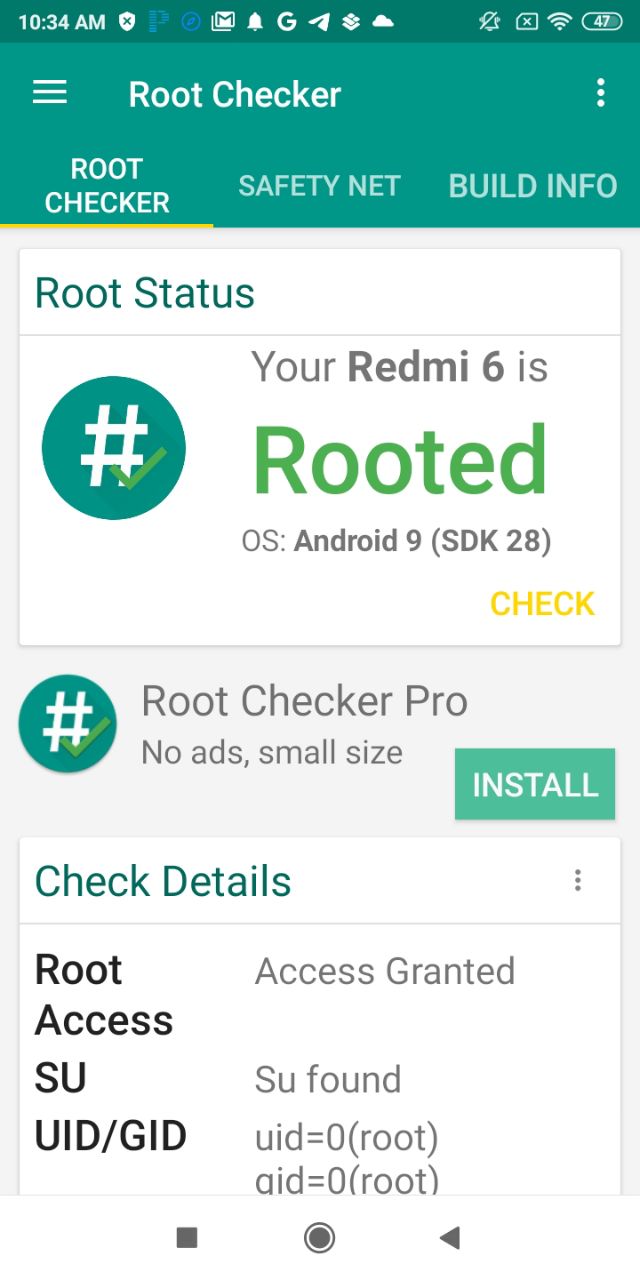Open the hamburger drawer menu
The height and width of the screenshot is (1280, 640).
coord(50,94)
